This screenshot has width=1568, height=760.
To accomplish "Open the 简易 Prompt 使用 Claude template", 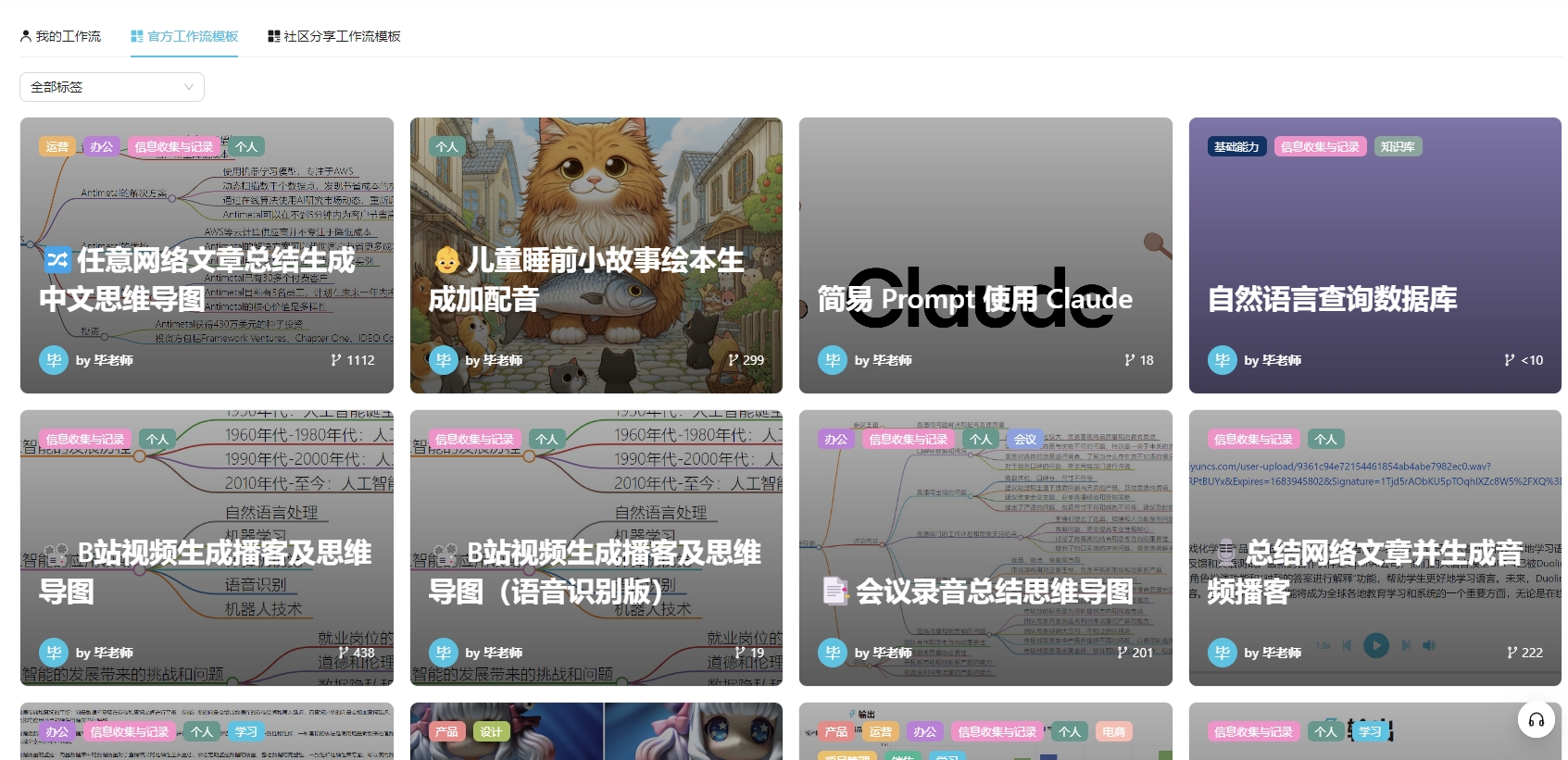I will point(985,298).
